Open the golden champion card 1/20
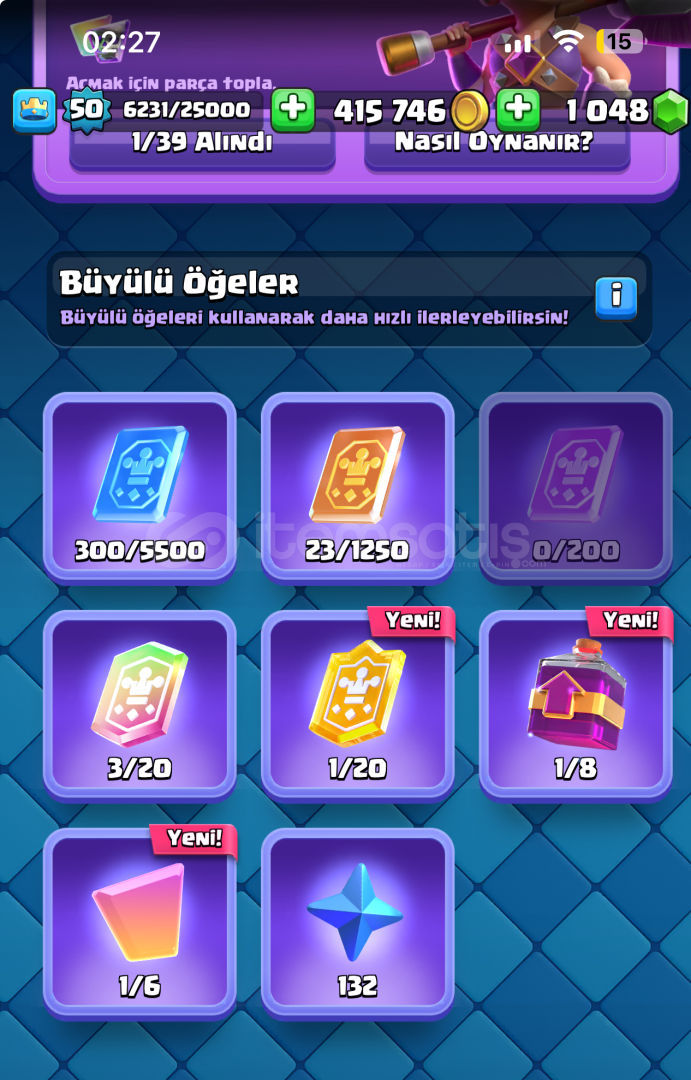Viewport: 691px width, 1080px height. click(358, 705)
